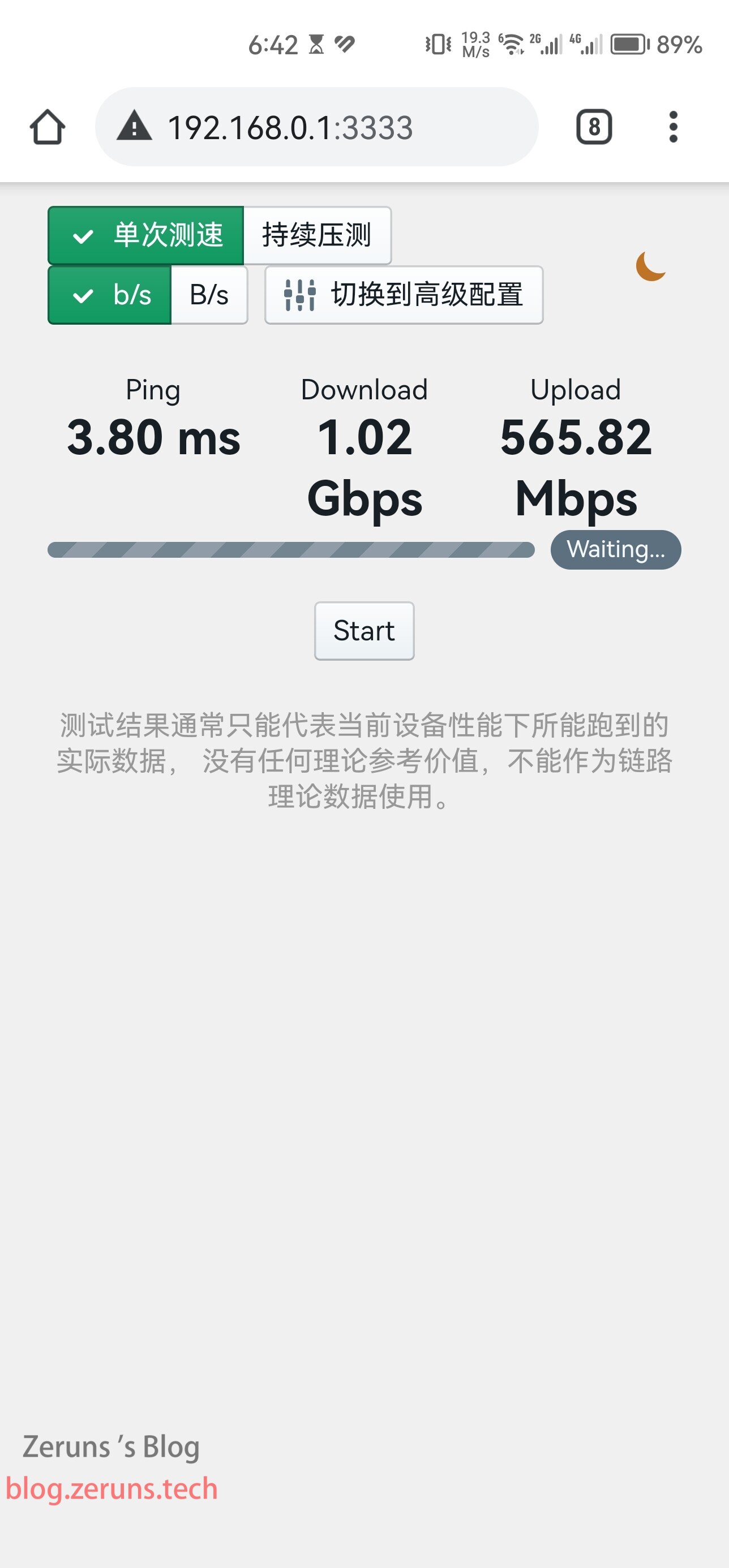Open the browser overflow menu
Viewport: 729px width, 1568px height.
pos(673,127)
